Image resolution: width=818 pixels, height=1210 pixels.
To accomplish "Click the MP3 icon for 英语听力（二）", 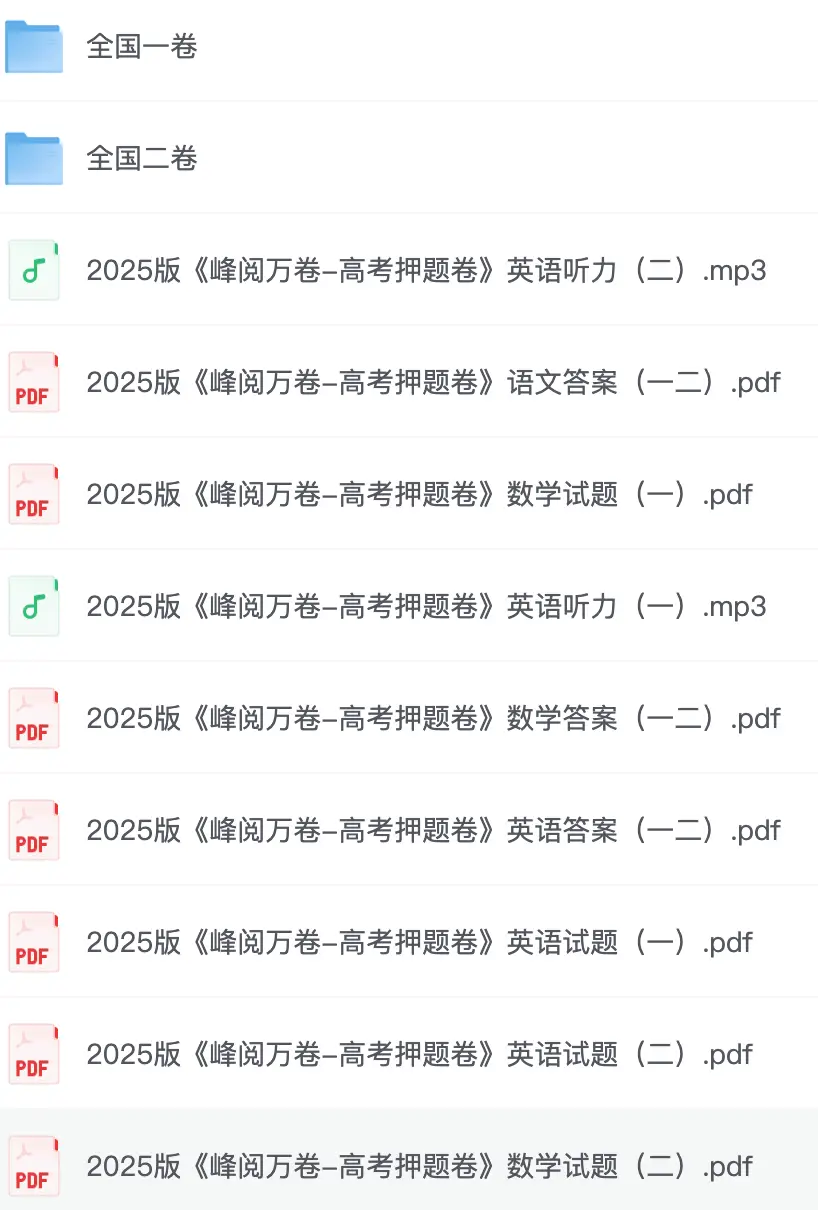I will tap(34, 271).
